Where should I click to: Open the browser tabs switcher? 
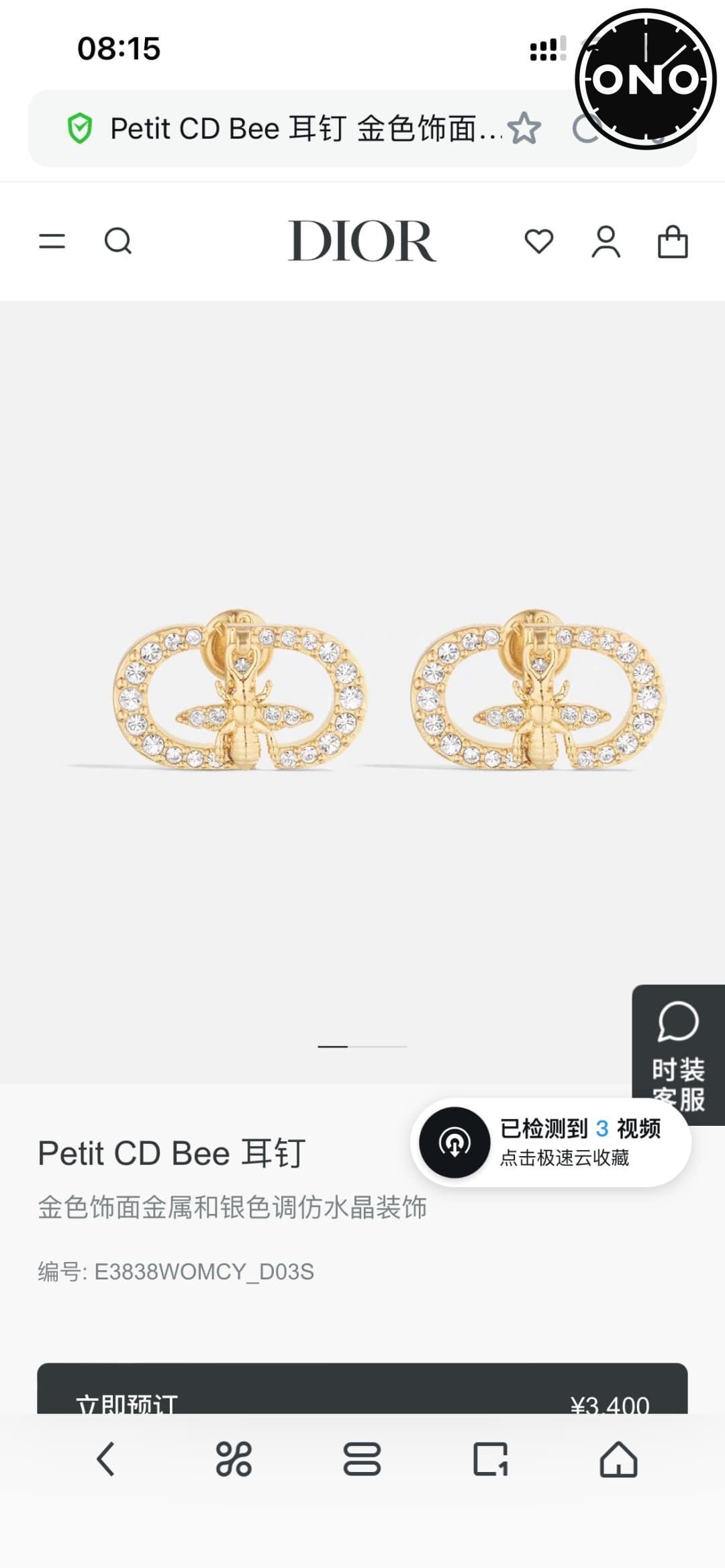click(490, 1460)
